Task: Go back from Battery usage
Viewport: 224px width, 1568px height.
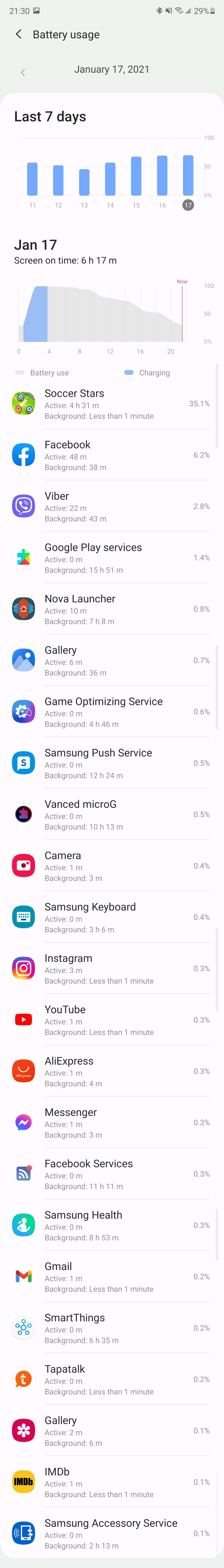Action: coord(18,35)
